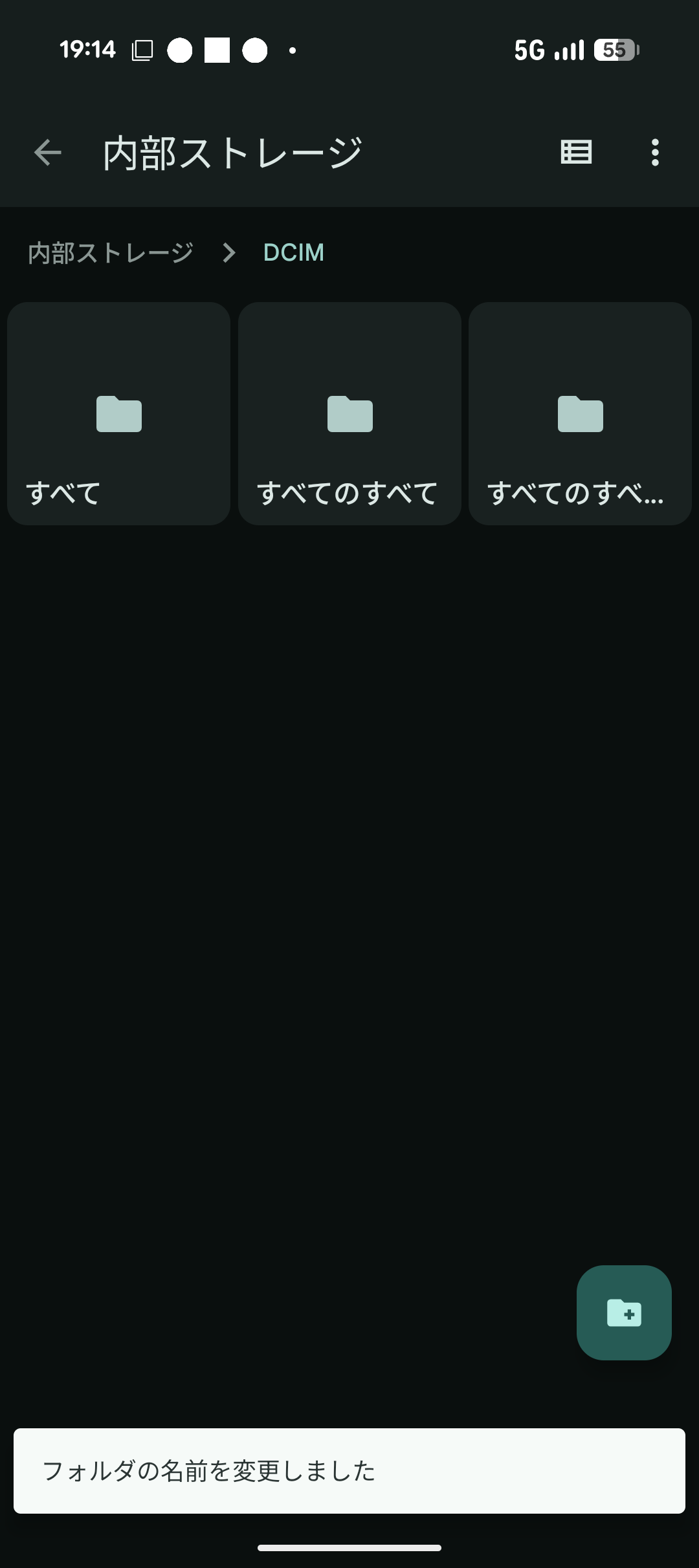Open the truncated すべてのすべ... folder
Viewport: 699px width, 1568px height.
[580, 414]
